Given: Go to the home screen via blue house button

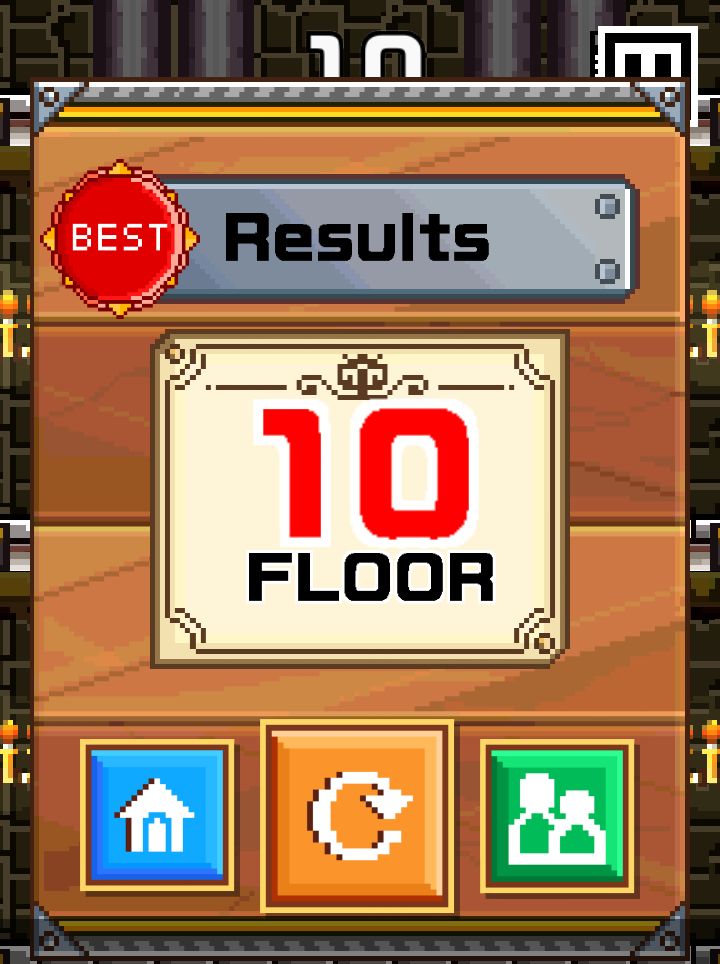Looking at the screenshot, I should coord(157,815).
